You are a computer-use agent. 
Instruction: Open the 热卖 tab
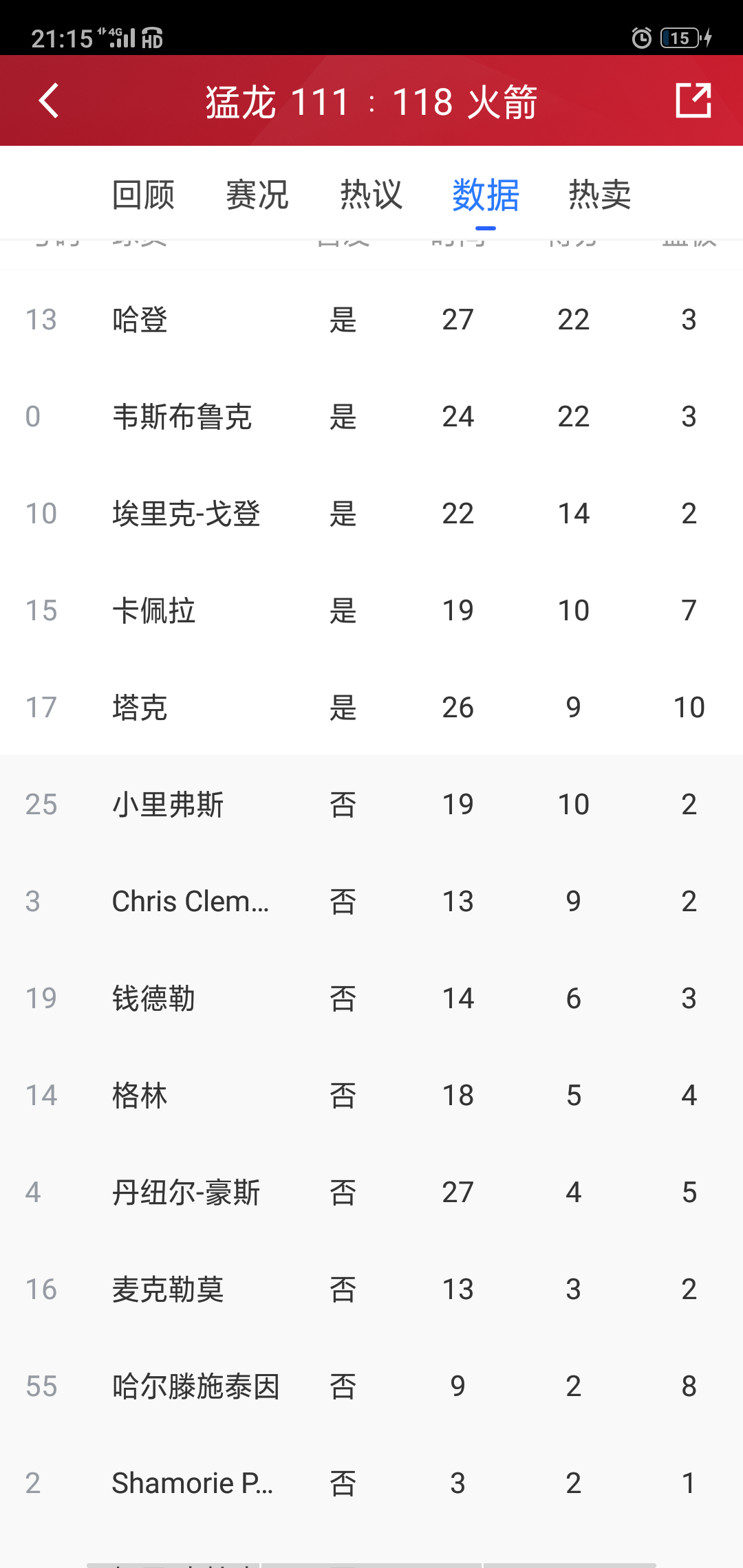(599, 195)
